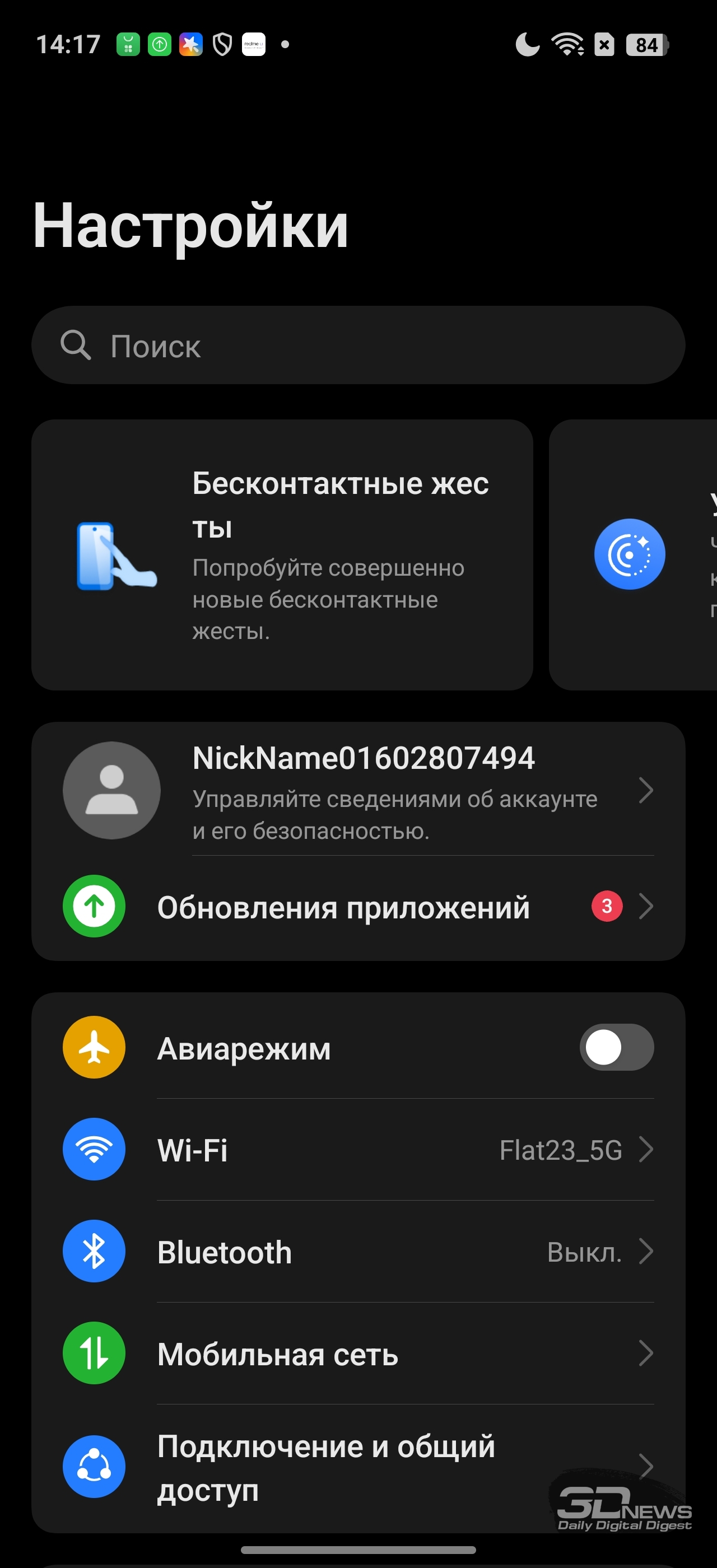Open Мобильная сеть settings
Viewport: 717px width, 1568px height.
click(x=358, y=1354)
